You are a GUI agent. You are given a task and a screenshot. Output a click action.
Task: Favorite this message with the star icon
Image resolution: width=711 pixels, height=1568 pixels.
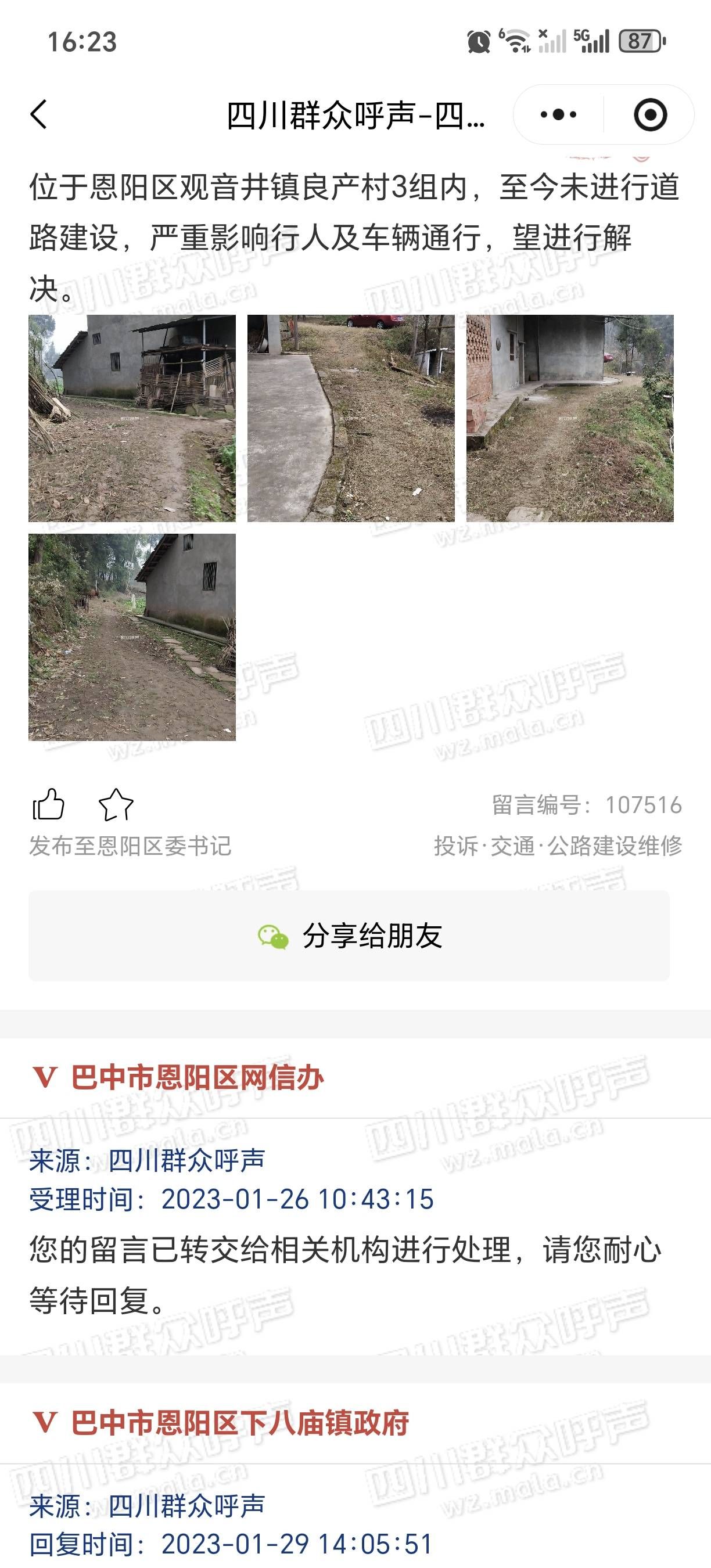point(116,805)
